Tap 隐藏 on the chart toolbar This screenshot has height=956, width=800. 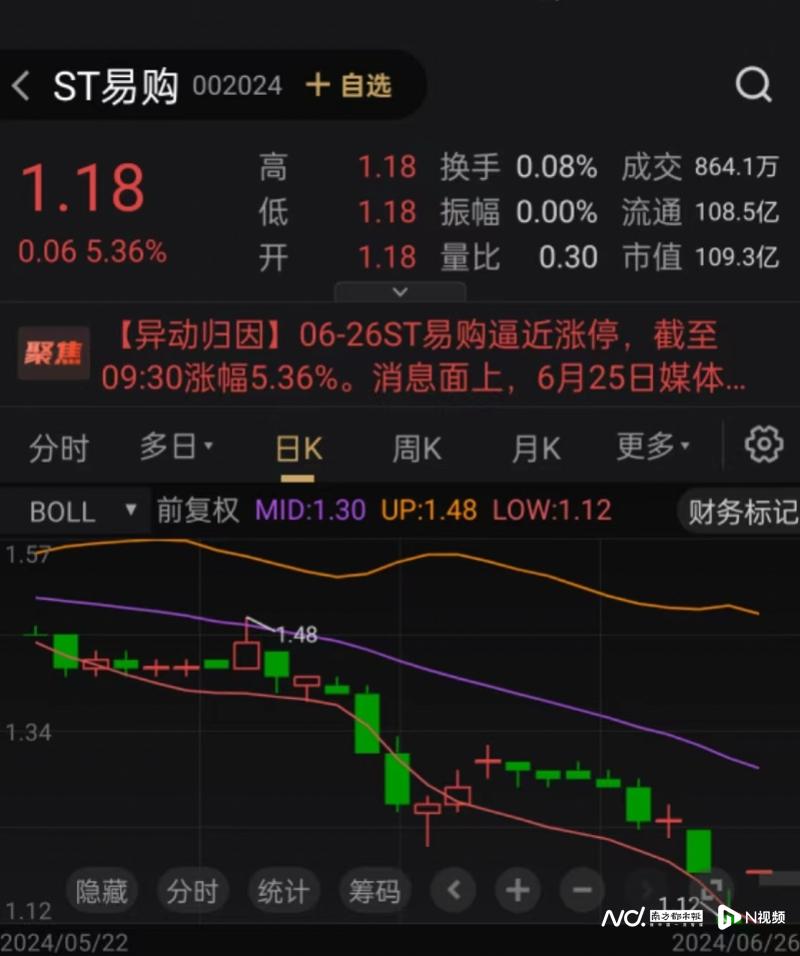point(100,891)
